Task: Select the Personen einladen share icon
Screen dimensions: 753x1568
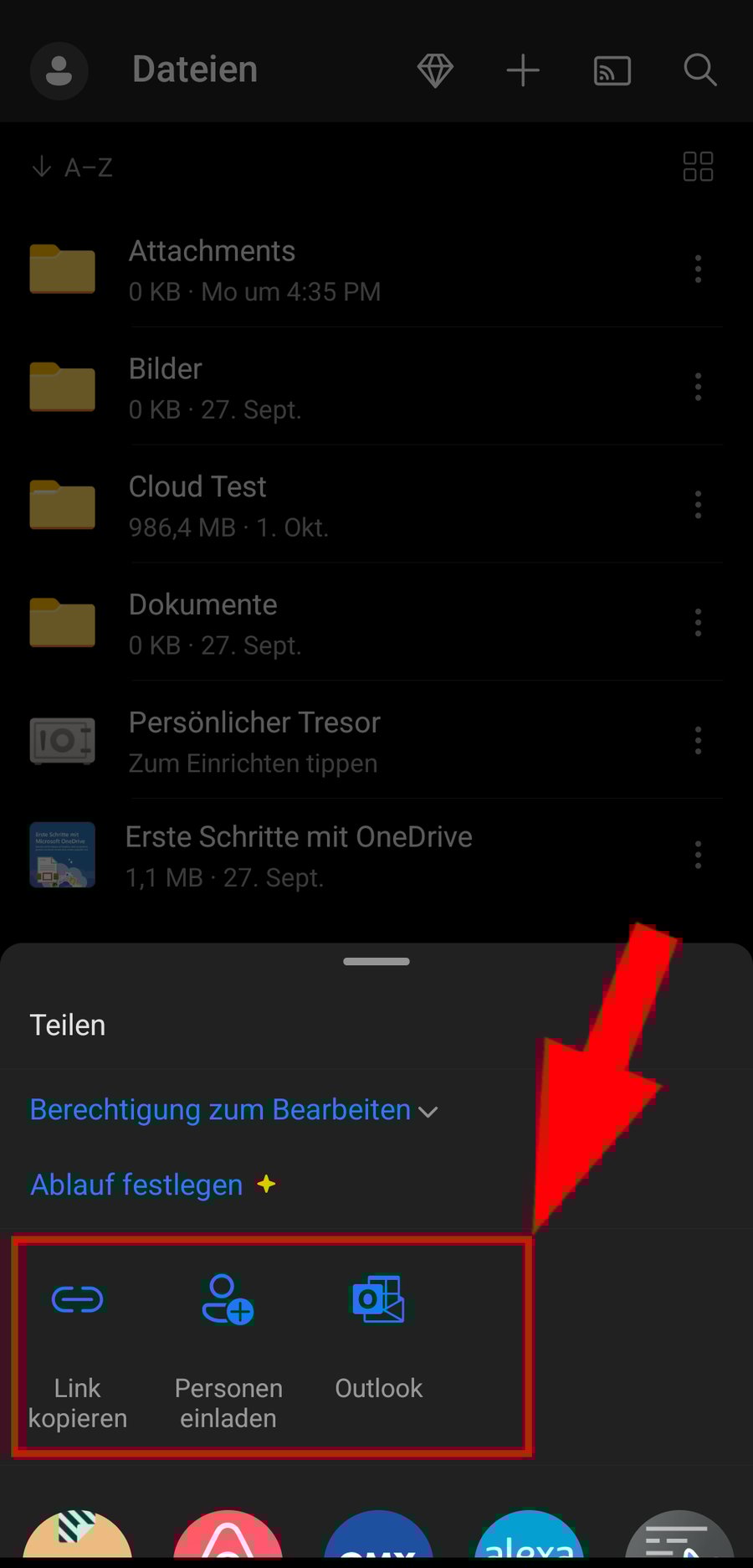Action: tap(227, 1299)
